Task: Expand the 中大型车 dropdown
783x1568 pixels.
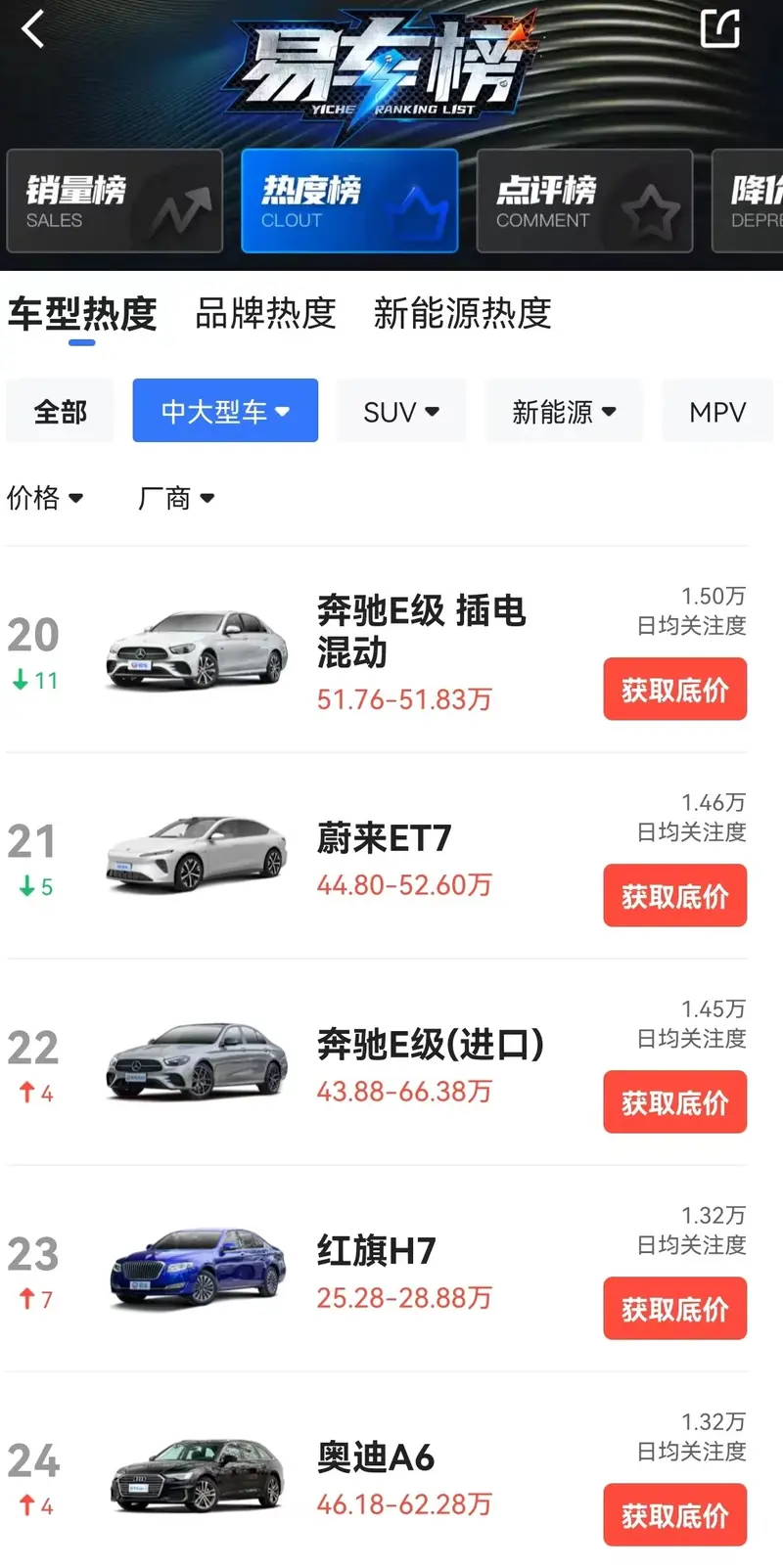Action: pyautogui.click(x=225, y=412)
